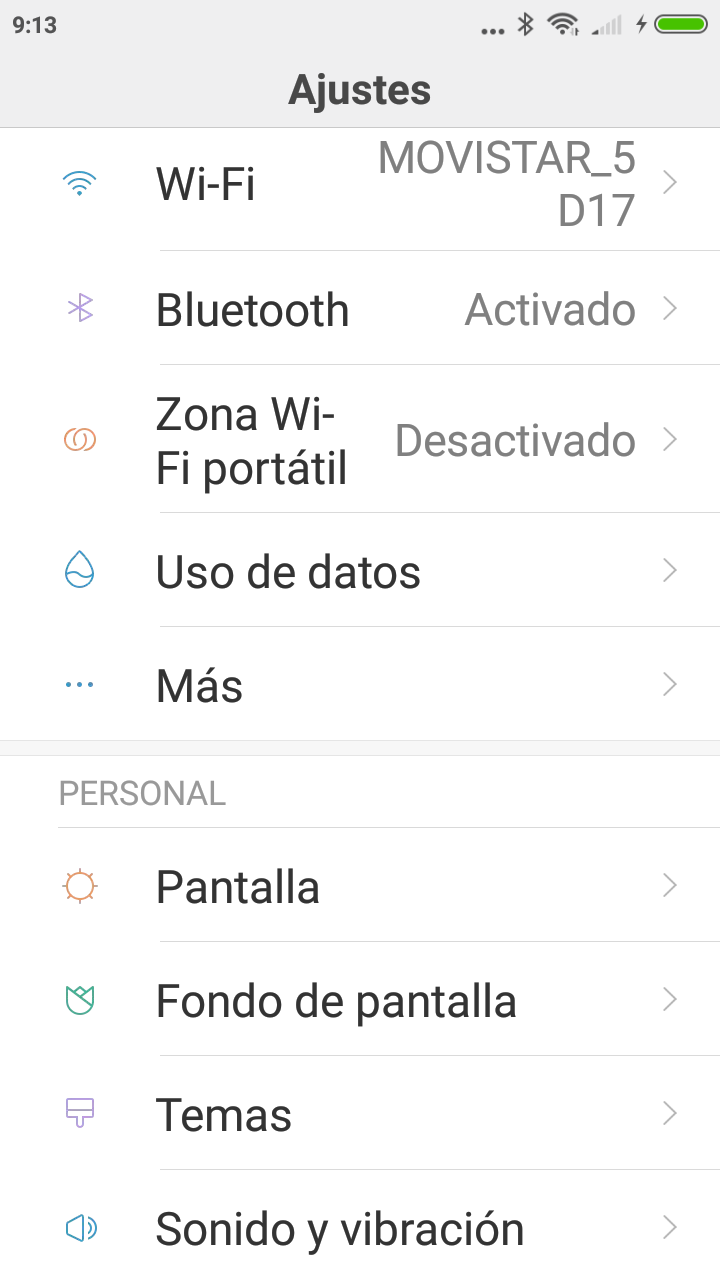Select the Más row
720x1280 pixels.
[360, 686]
